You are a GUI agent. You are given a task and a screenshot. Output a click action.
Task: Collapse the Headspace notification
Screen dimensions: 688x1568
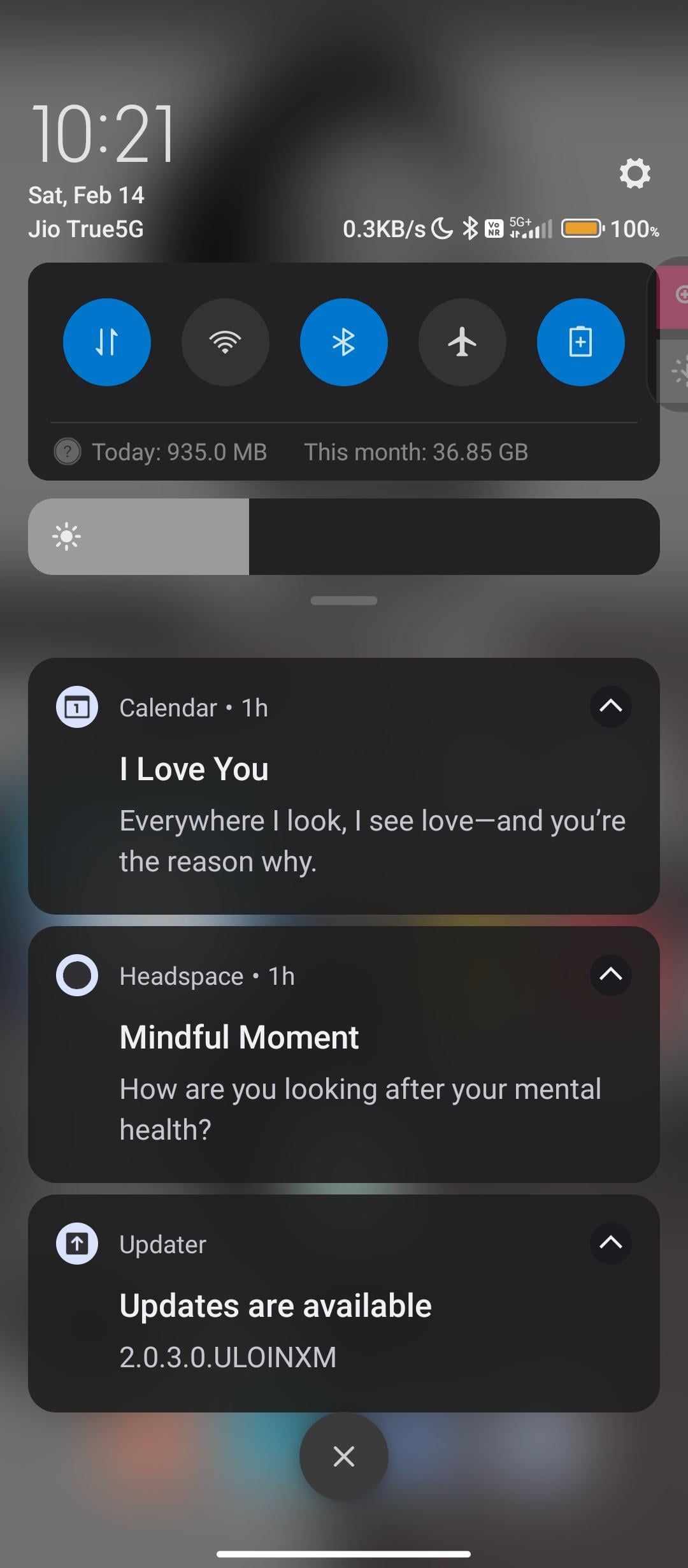(610, 975)
